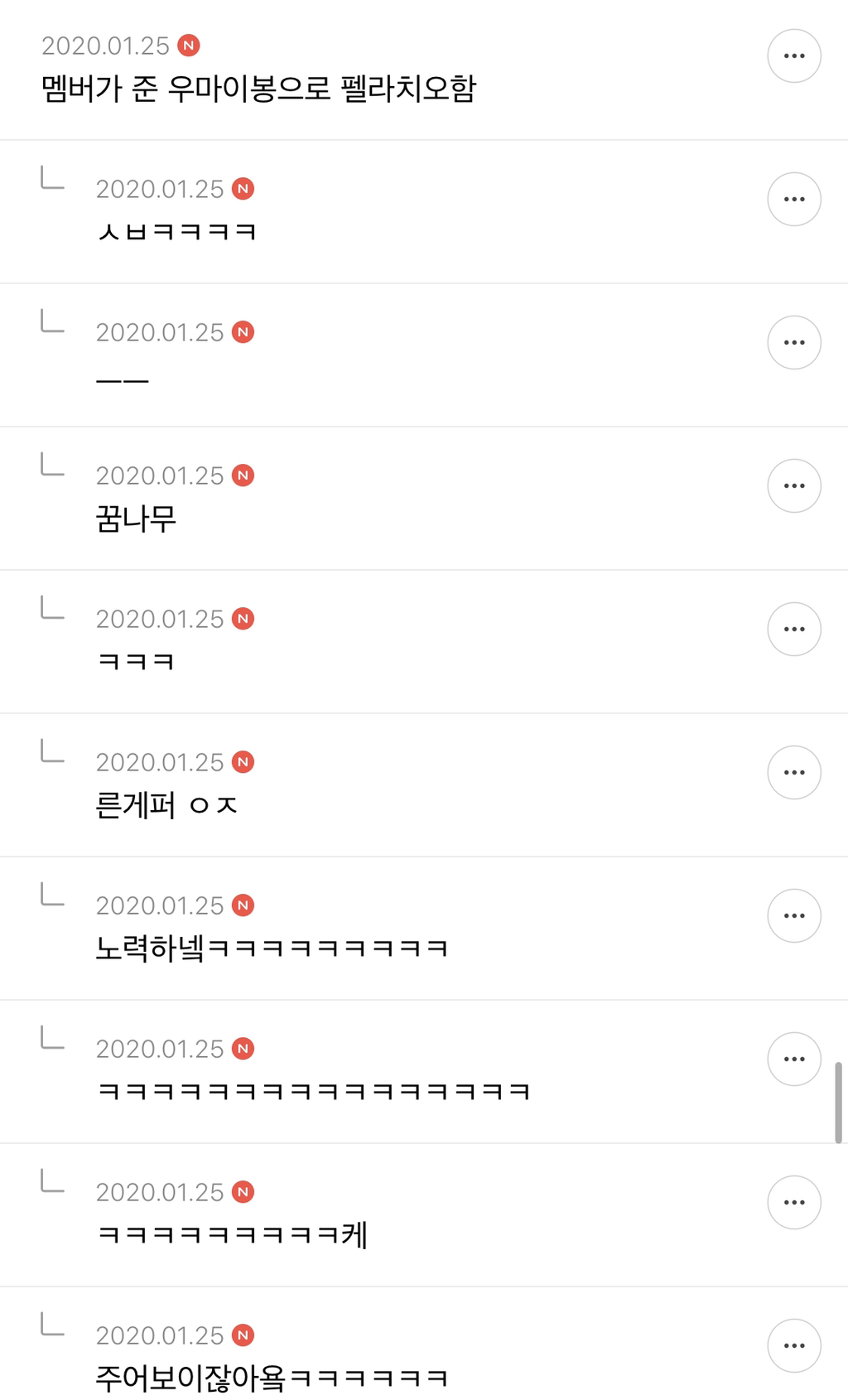The width and height of the screenshot is (848, 1400).
Task: Open options for the comment '멤버가 준 우마이봉으로'
Action: click(x=793, y=56)
